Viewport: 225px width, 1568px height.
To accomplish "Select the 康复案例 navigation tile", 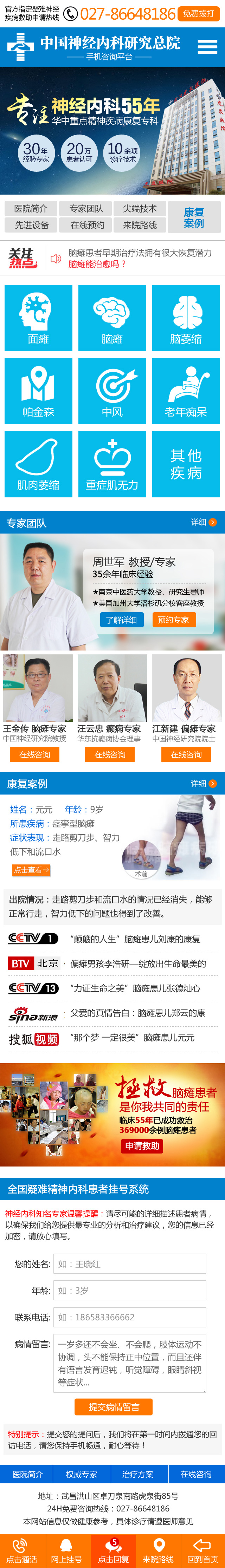I will pyautogui.click(x=194, y=217).
